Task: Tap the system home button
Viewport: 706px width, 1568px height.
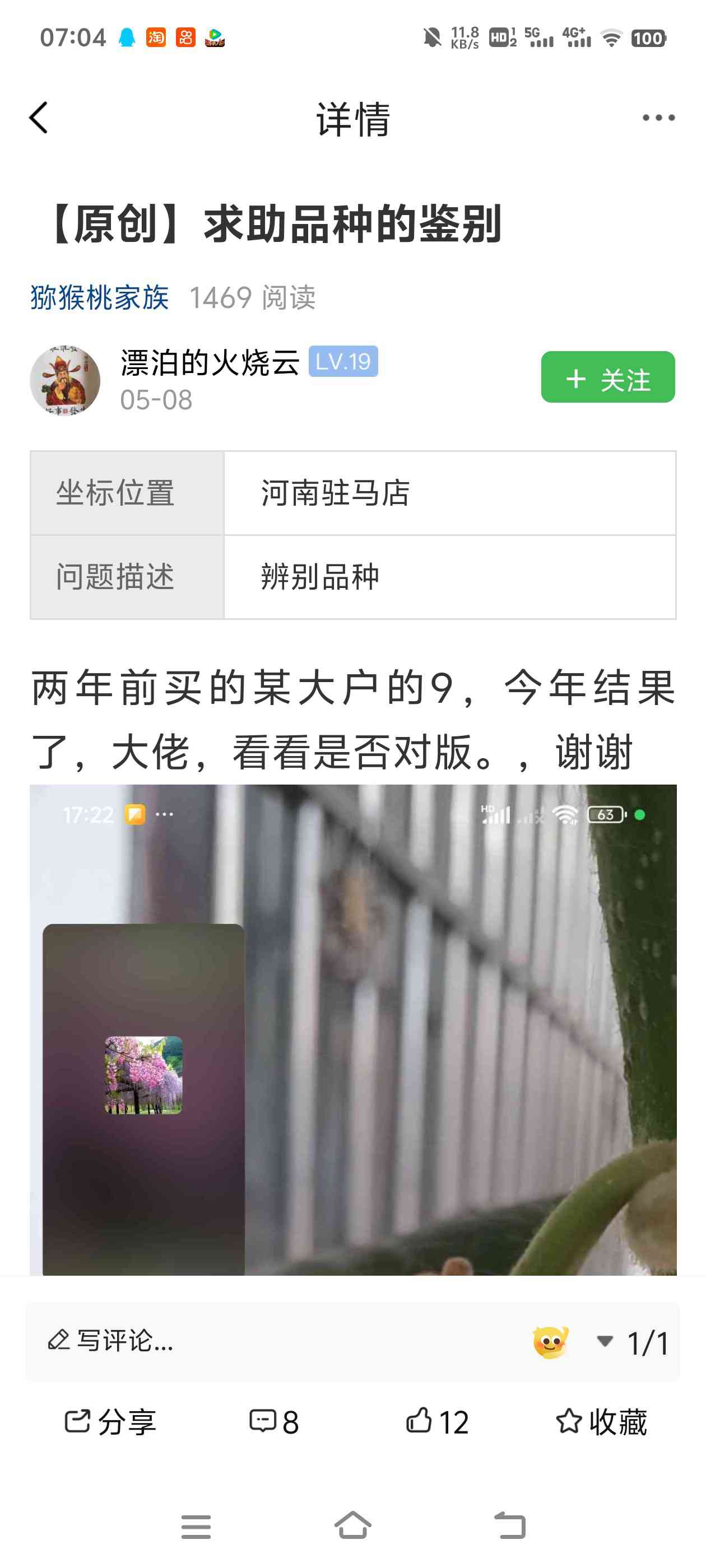Action: pyautogui.click(x=352, y=1525)
